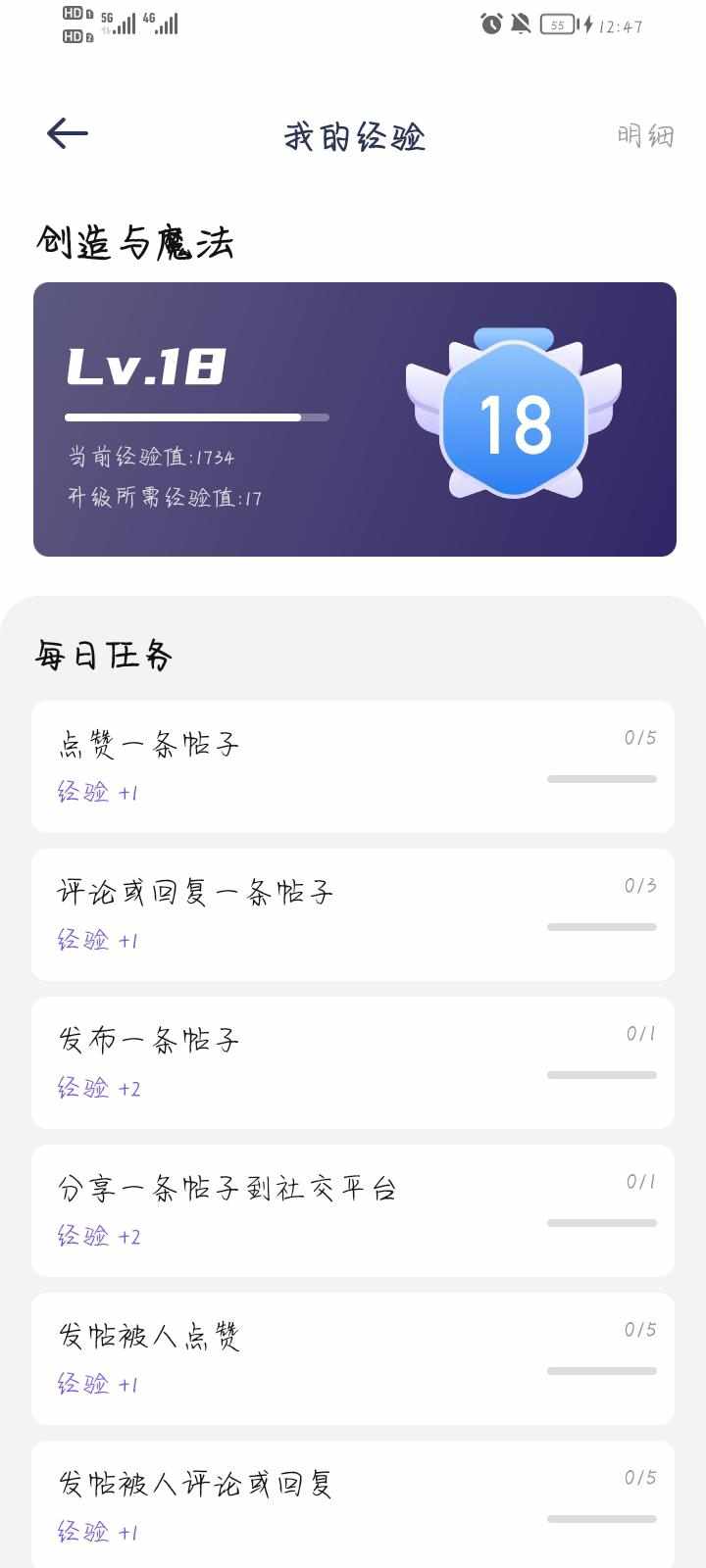Open the 点赞一条帖子 task
Image resolution: width=706 pixels, height=1568 pixels.
click(x=353, y=766)
